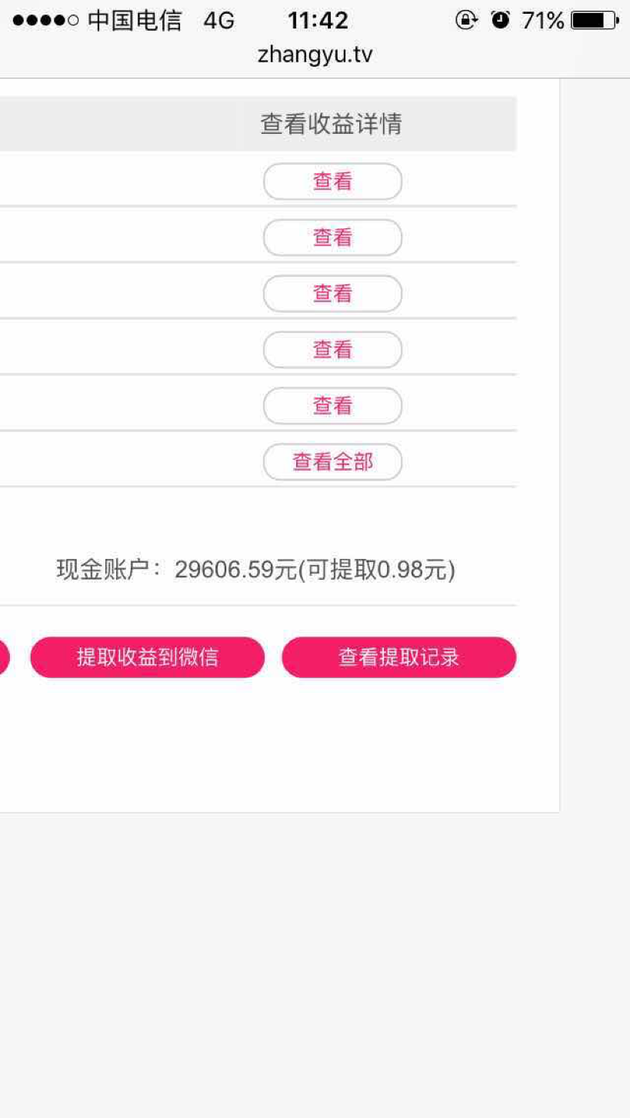
Task: Tap the 查看全部 button
Action: pos(332,462)
